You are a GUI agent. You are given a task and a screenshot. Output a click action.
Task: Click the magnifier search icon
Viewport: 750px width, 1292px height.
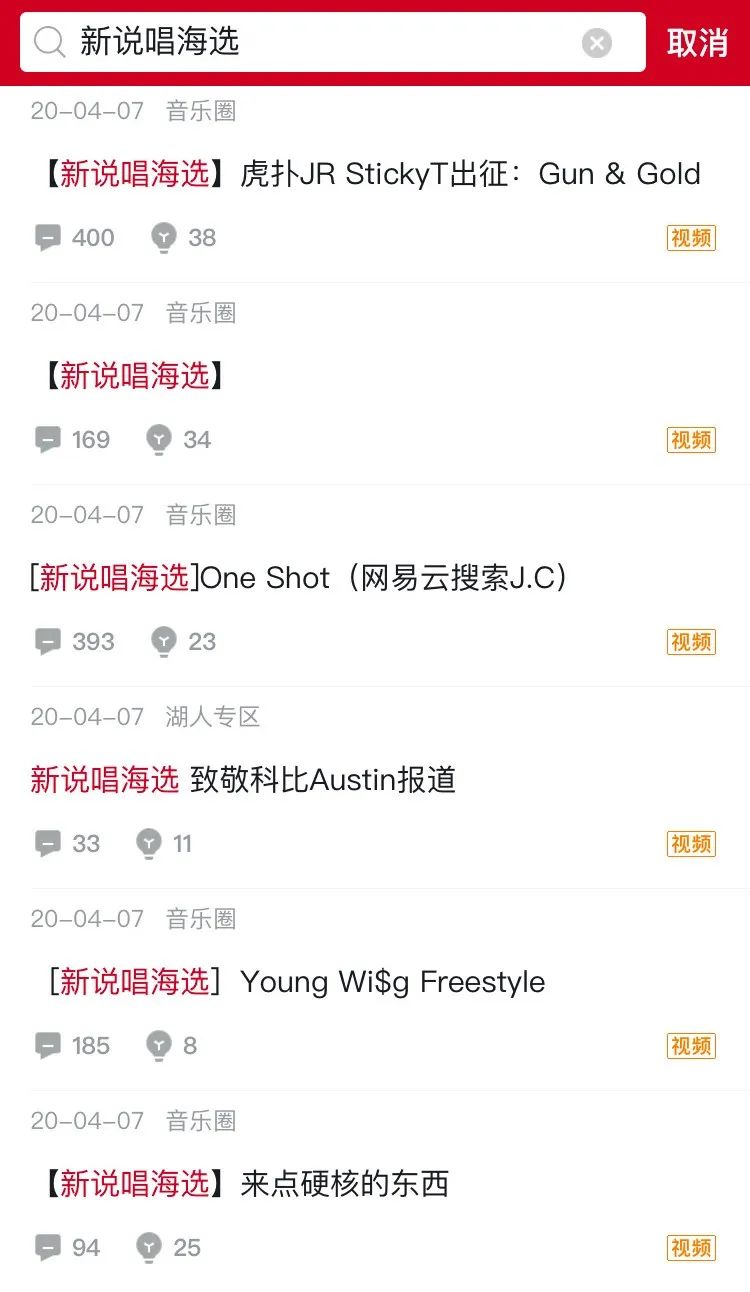(49, 42)
